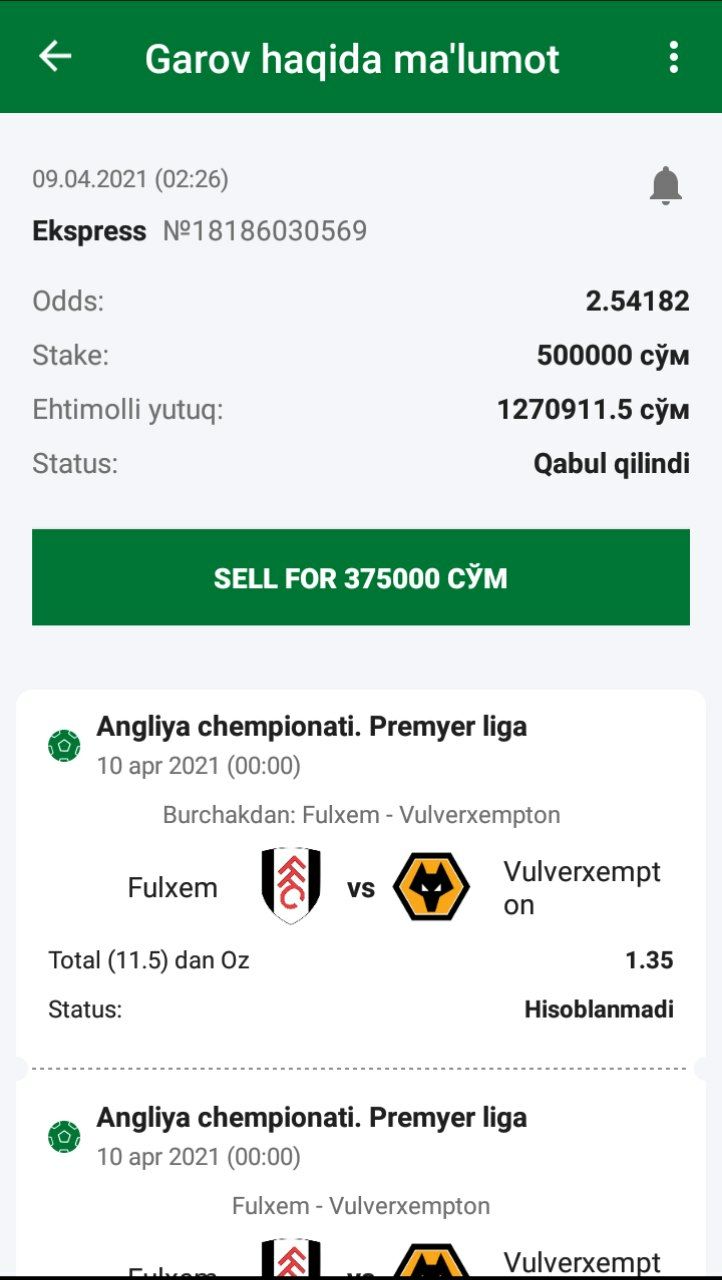This screenshot has height=1280, width=722.
Task: Tap the bell icon for bet notifications
Action: tap(665, 186)
